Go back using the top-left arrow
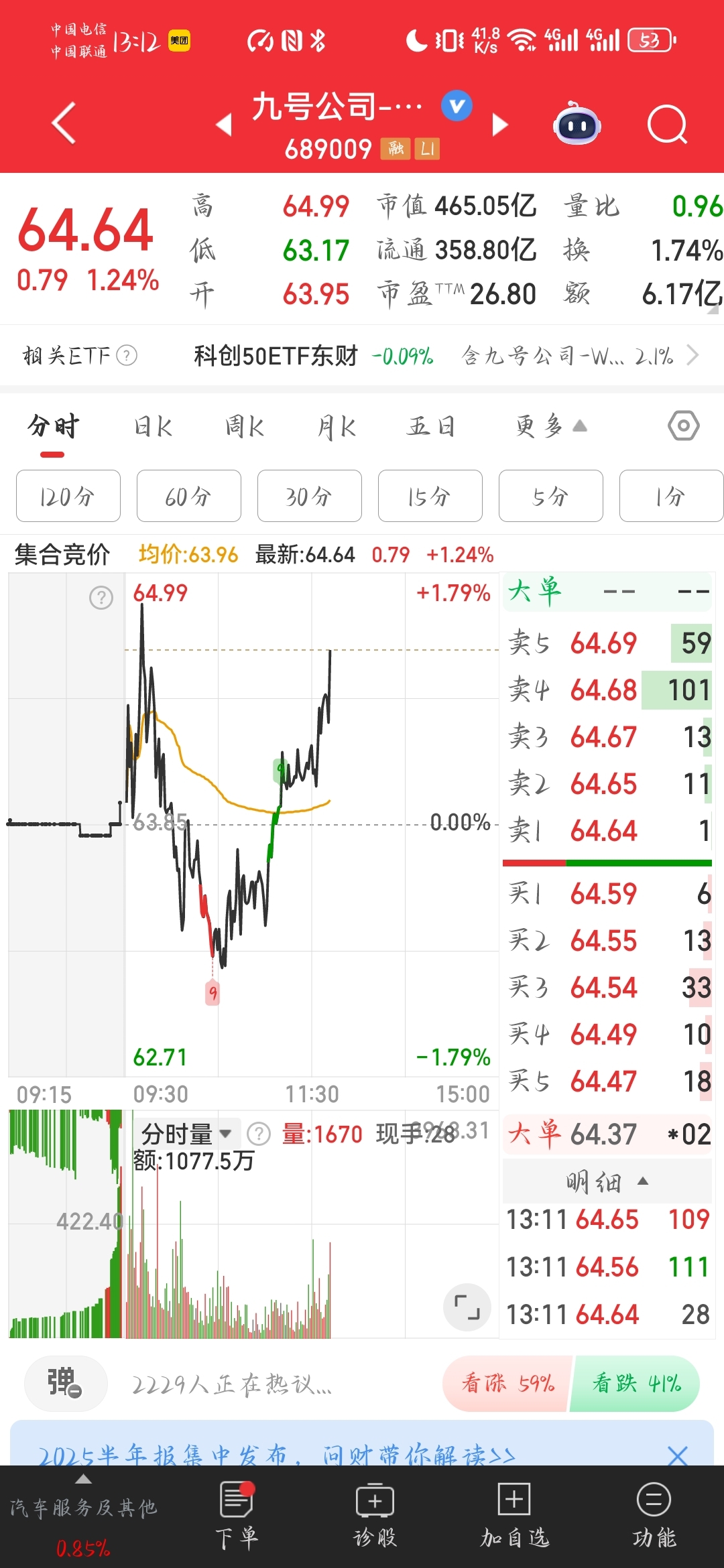Image resolution: width=724 pixels, height=1568 pixels. (64, 123)
